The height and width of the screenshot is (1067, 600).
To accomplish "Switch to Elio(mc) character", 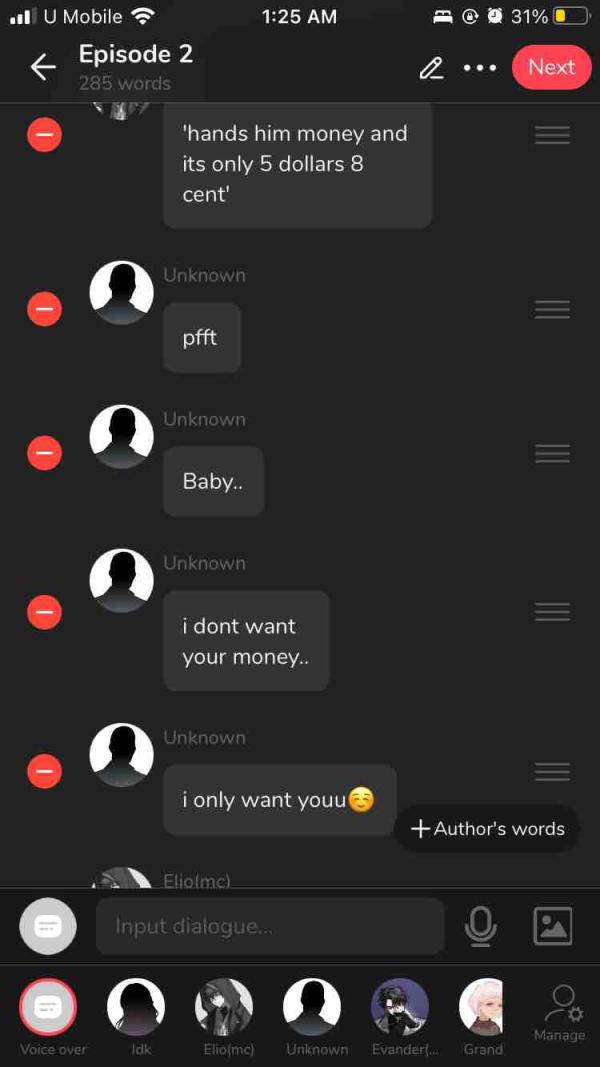I will pyautogui.click(x=224, y=1007).
